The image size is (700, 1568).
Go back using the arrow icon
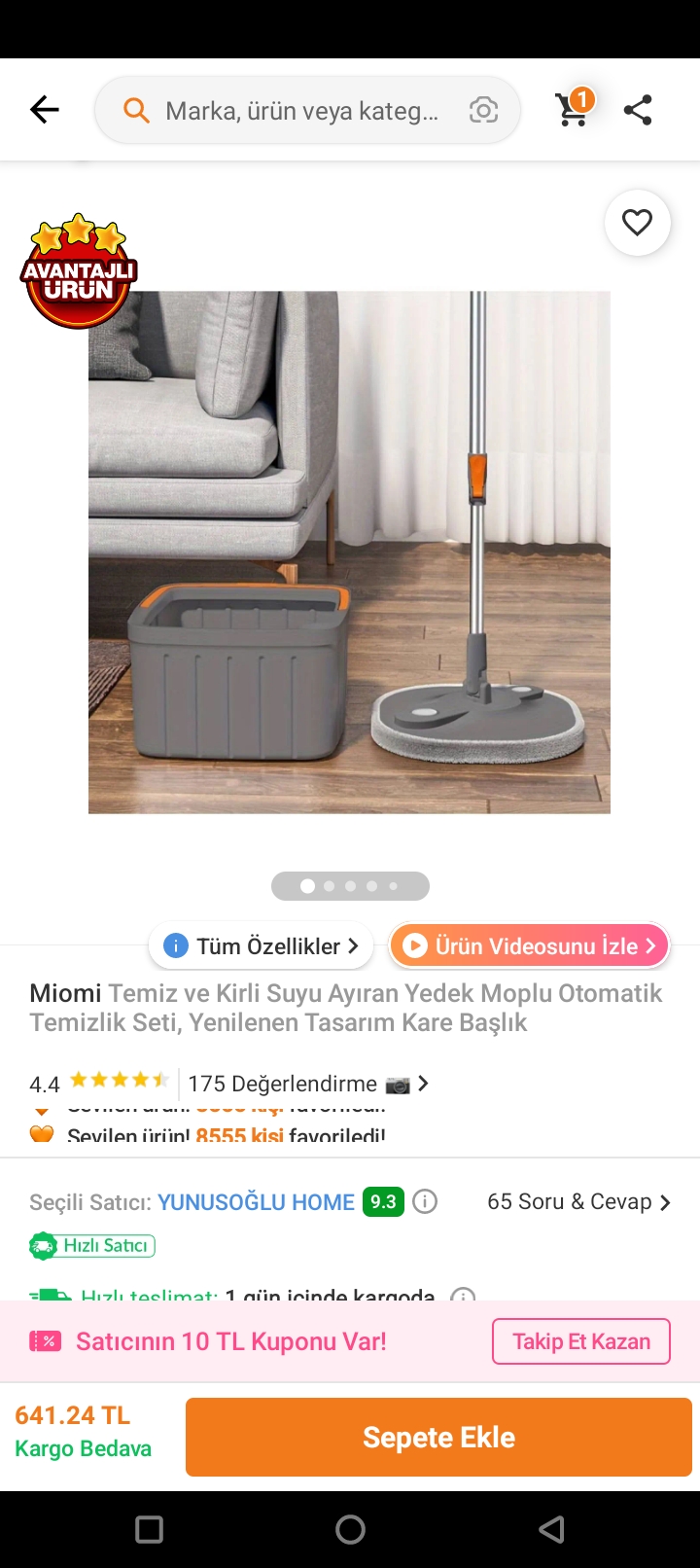45,110
